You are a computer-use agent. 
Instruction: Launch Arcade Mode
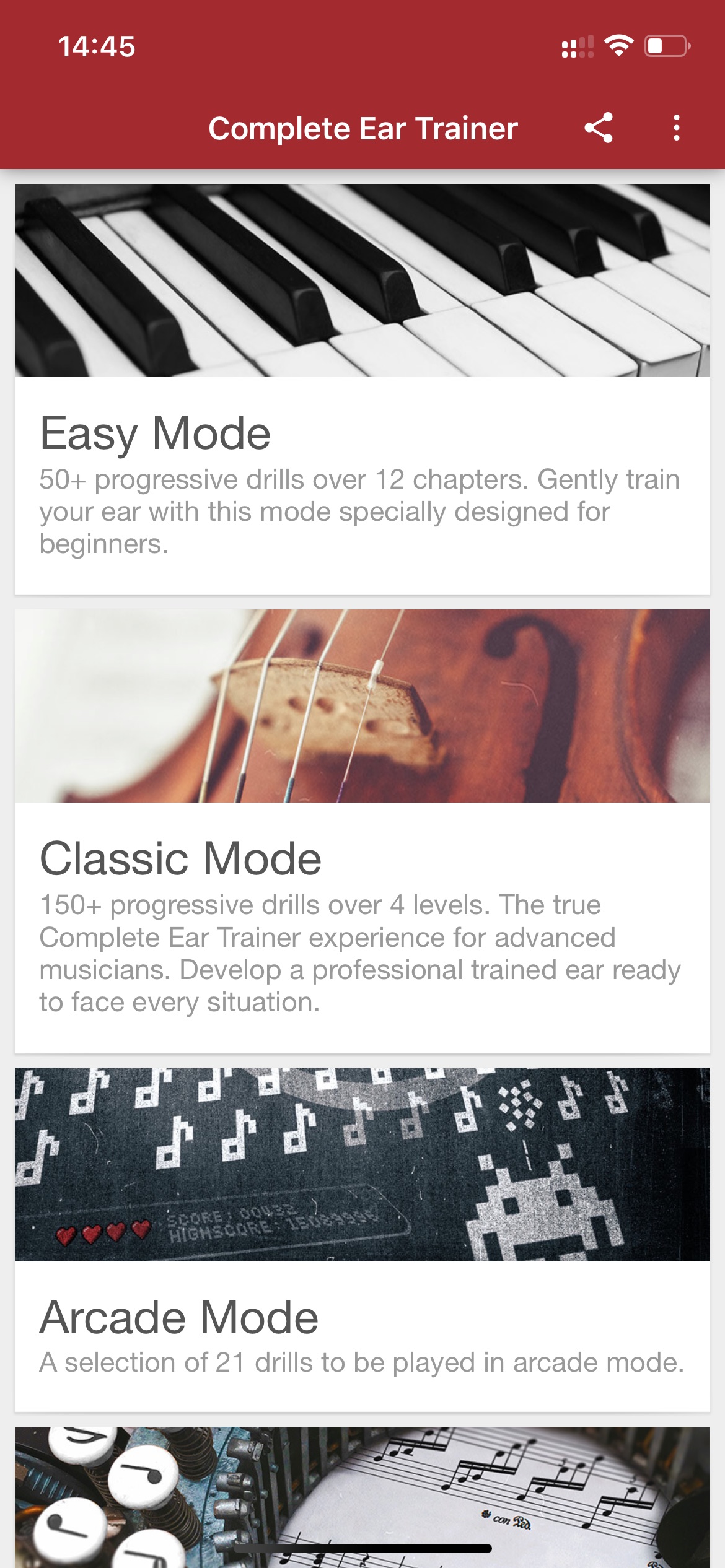coord(362,1240)
